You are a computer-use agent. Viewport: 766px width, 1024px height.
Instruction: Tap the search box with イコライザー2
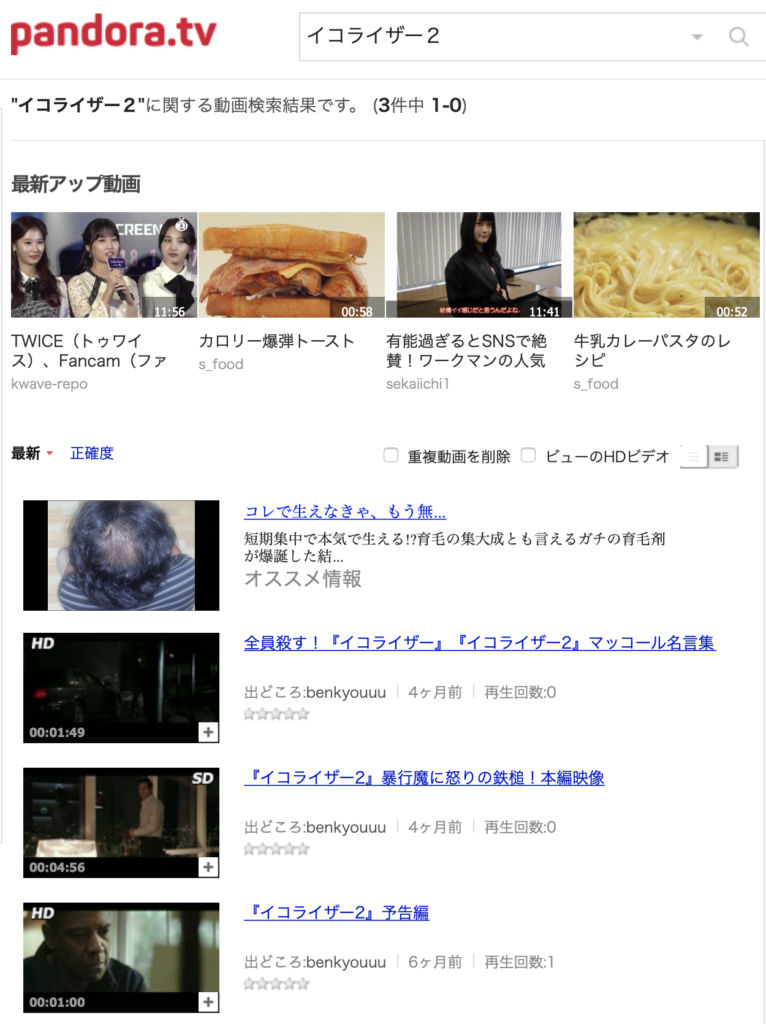(x=490, y=37)
